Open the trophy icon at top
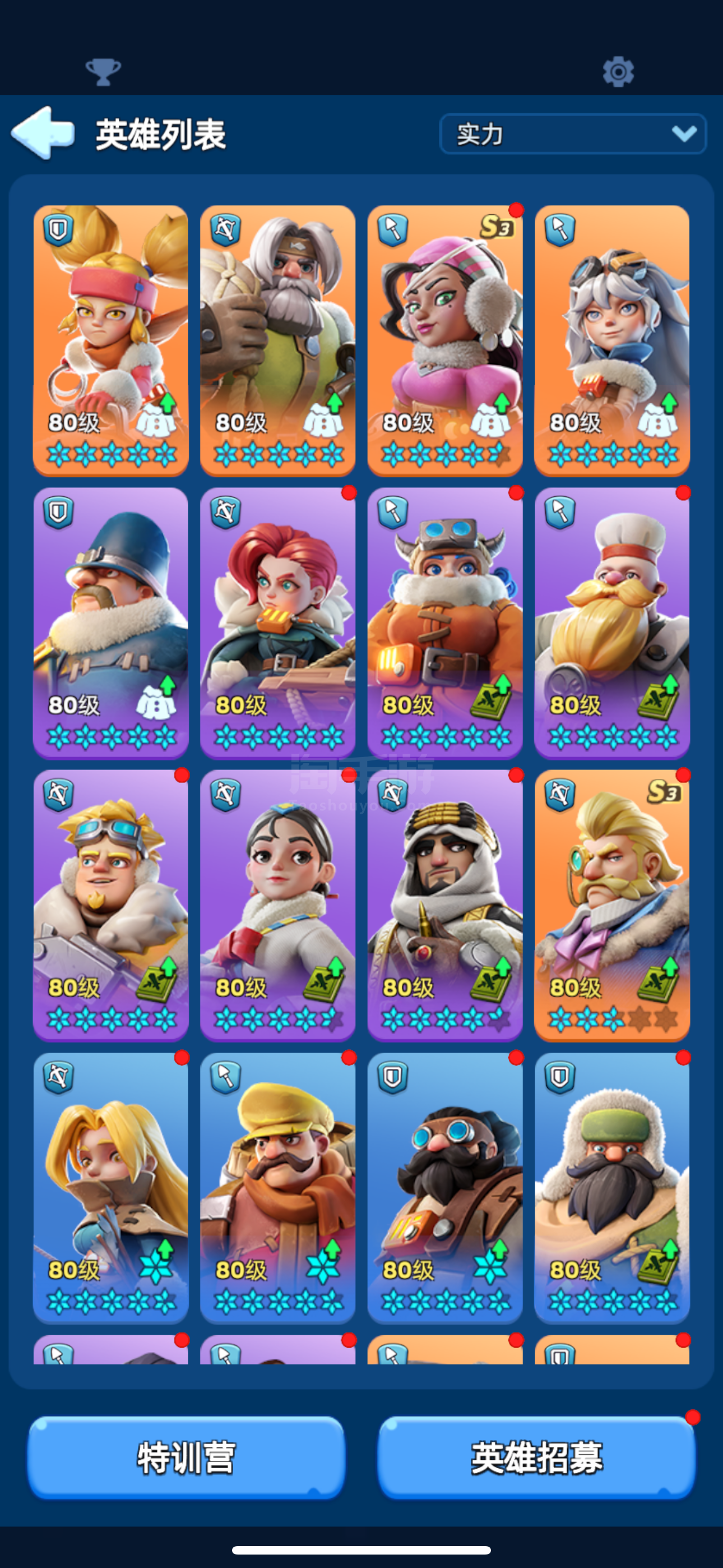Screen dimensions: 723x1568 (x=104, y=72)
